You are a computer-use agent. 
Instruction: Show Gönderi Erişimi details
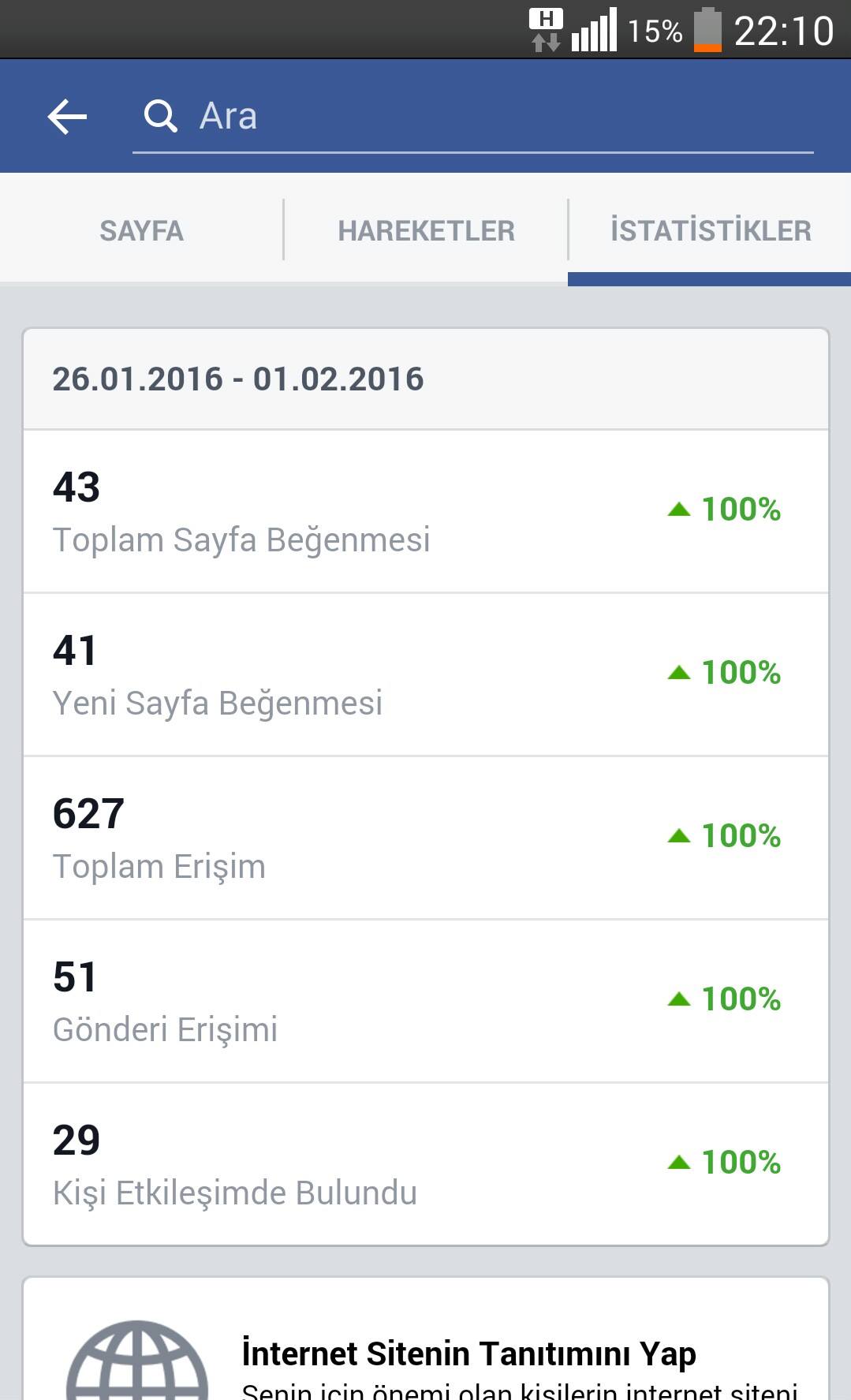426,1001
